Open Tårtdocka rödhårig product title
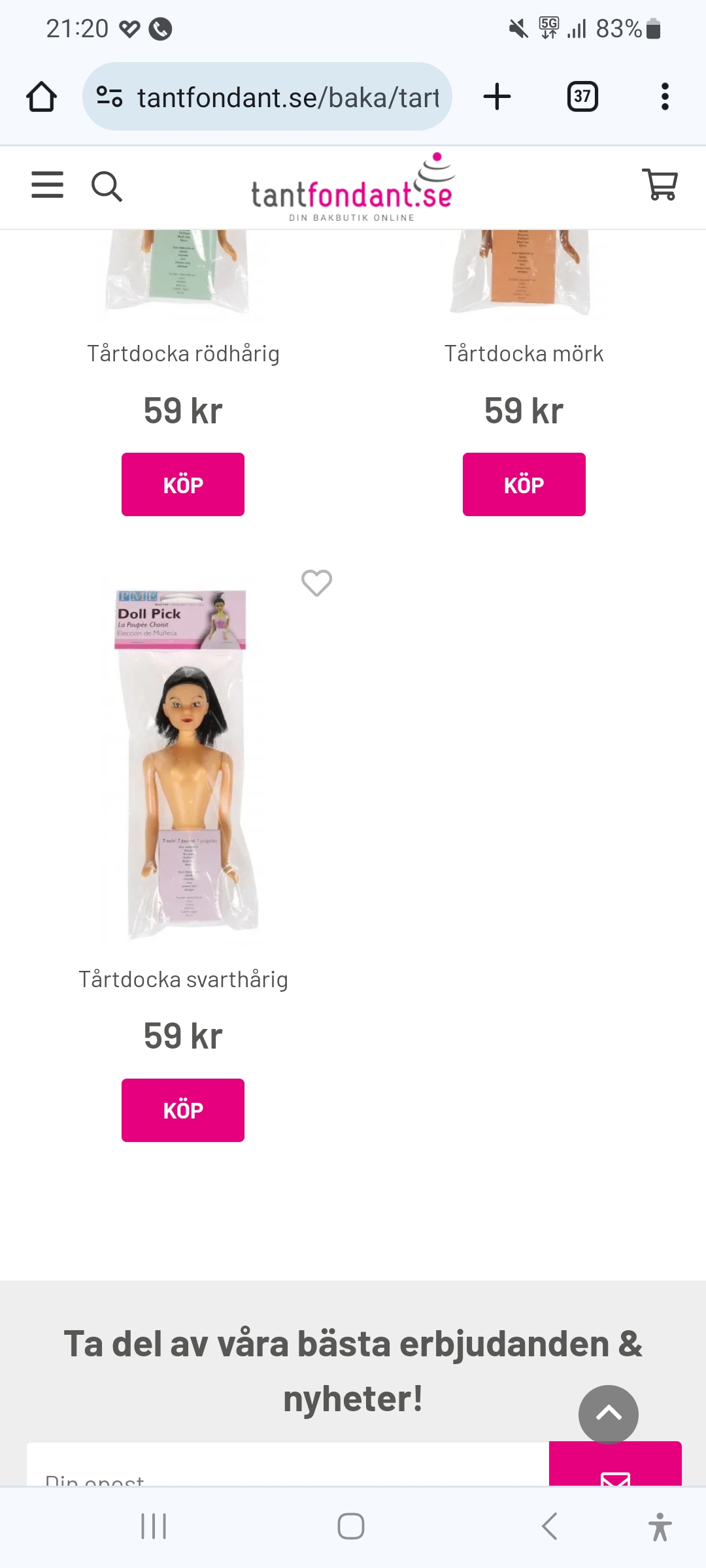Viewport: 706px width, 1568px height. tap(183, 353)
